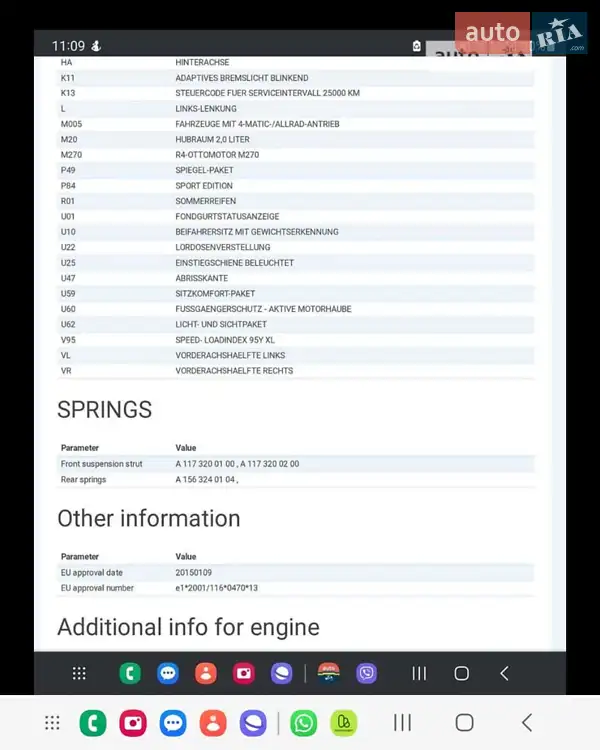
Task: Launch the Phone app from the white taskbar
Action: (x=93, y=722)
